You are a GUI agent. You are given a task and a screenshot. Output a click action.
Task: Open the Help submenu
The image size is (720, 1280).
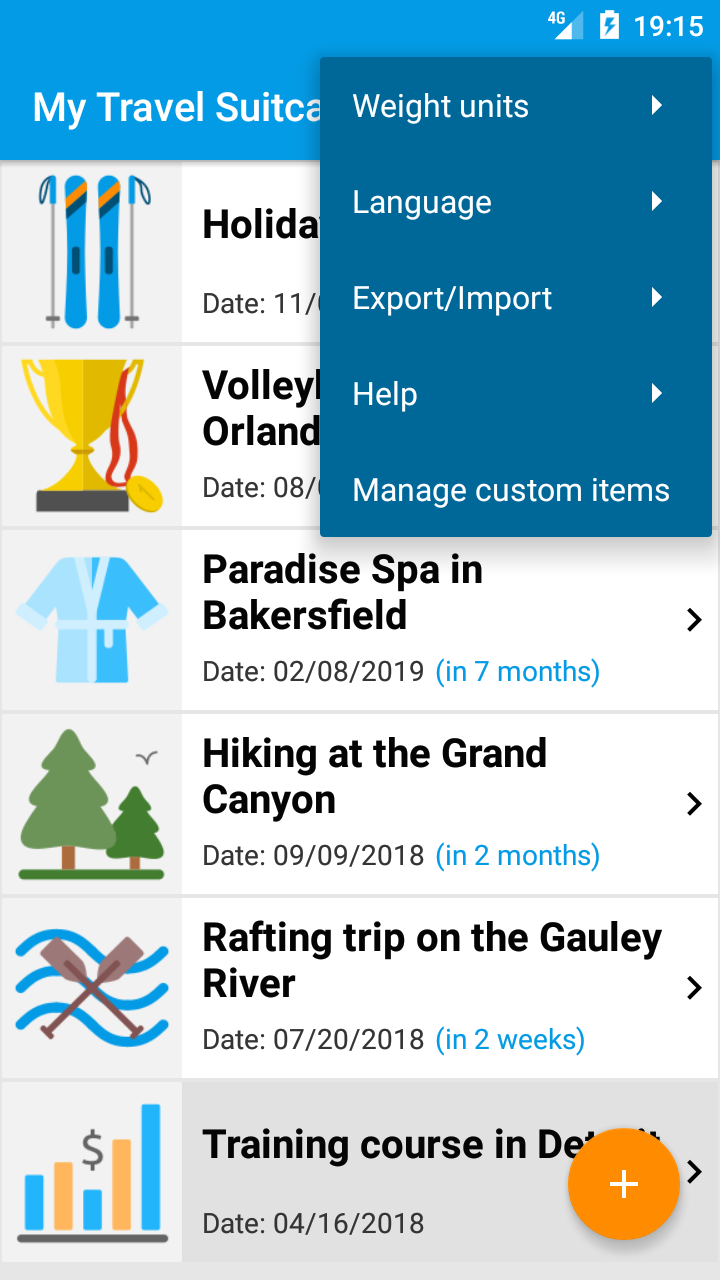[515, 394]
